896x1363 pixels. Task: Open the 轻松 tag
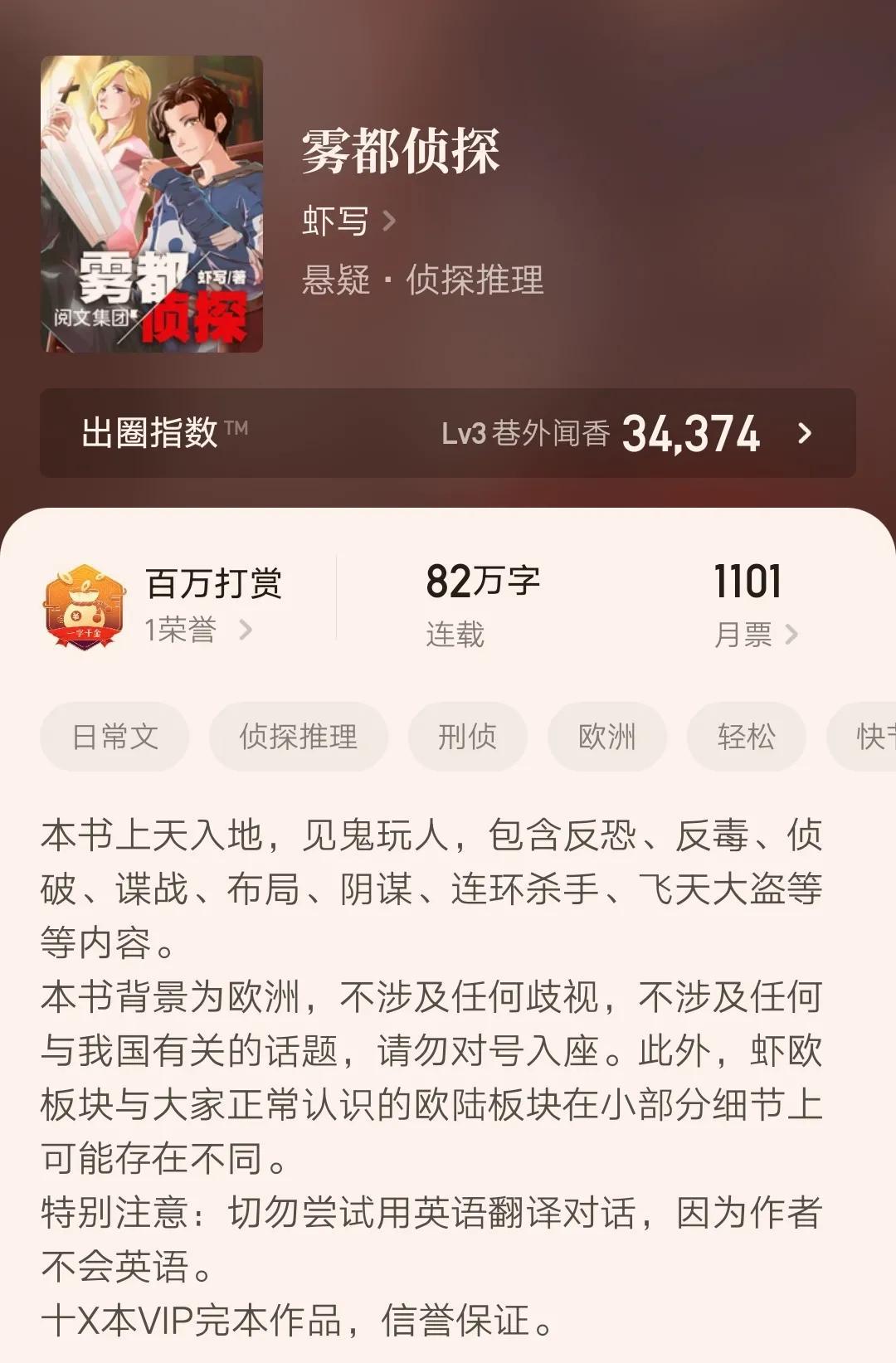pos(746,736)
